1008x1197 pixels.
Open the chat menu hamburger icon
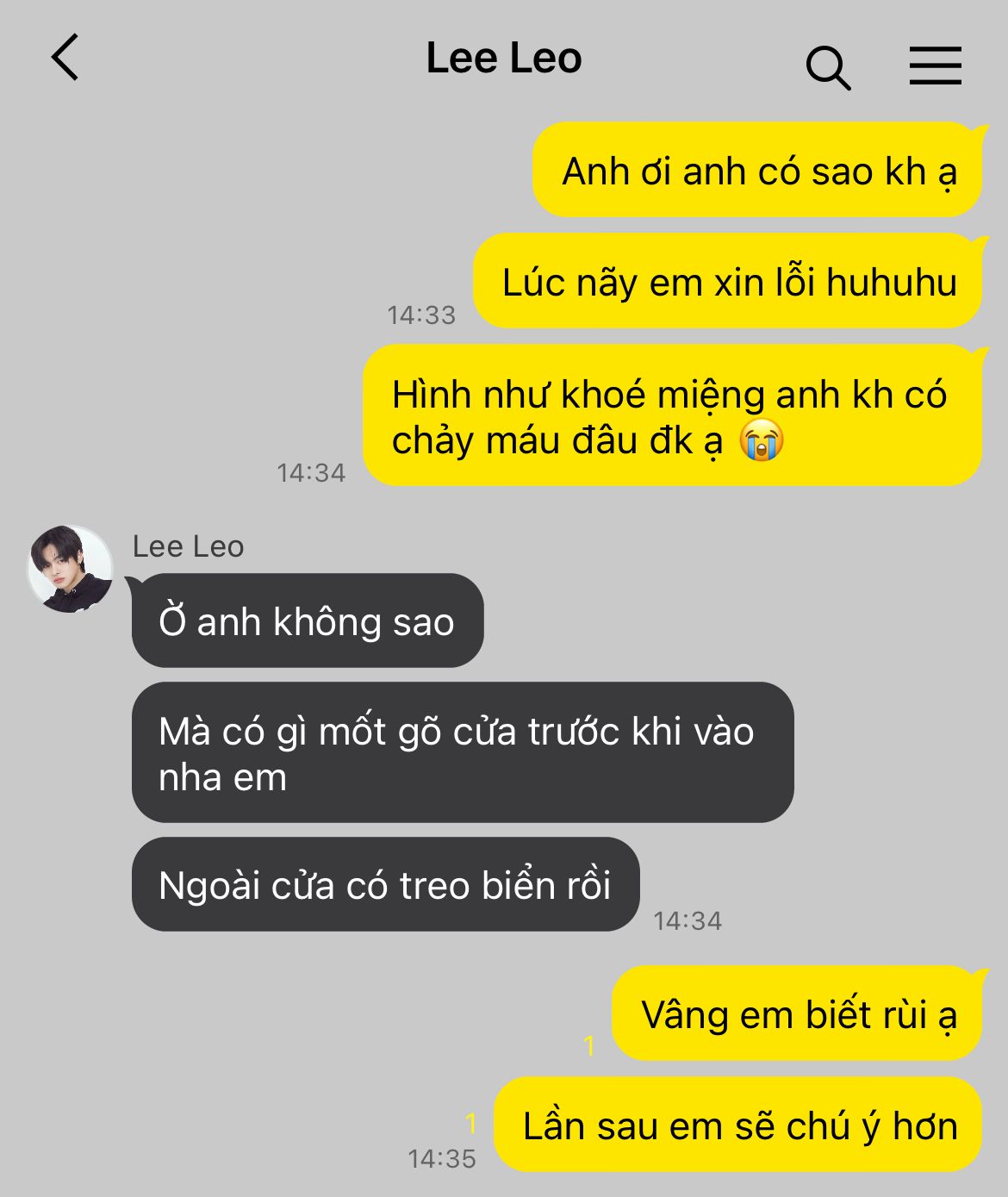tap(935, 65)
